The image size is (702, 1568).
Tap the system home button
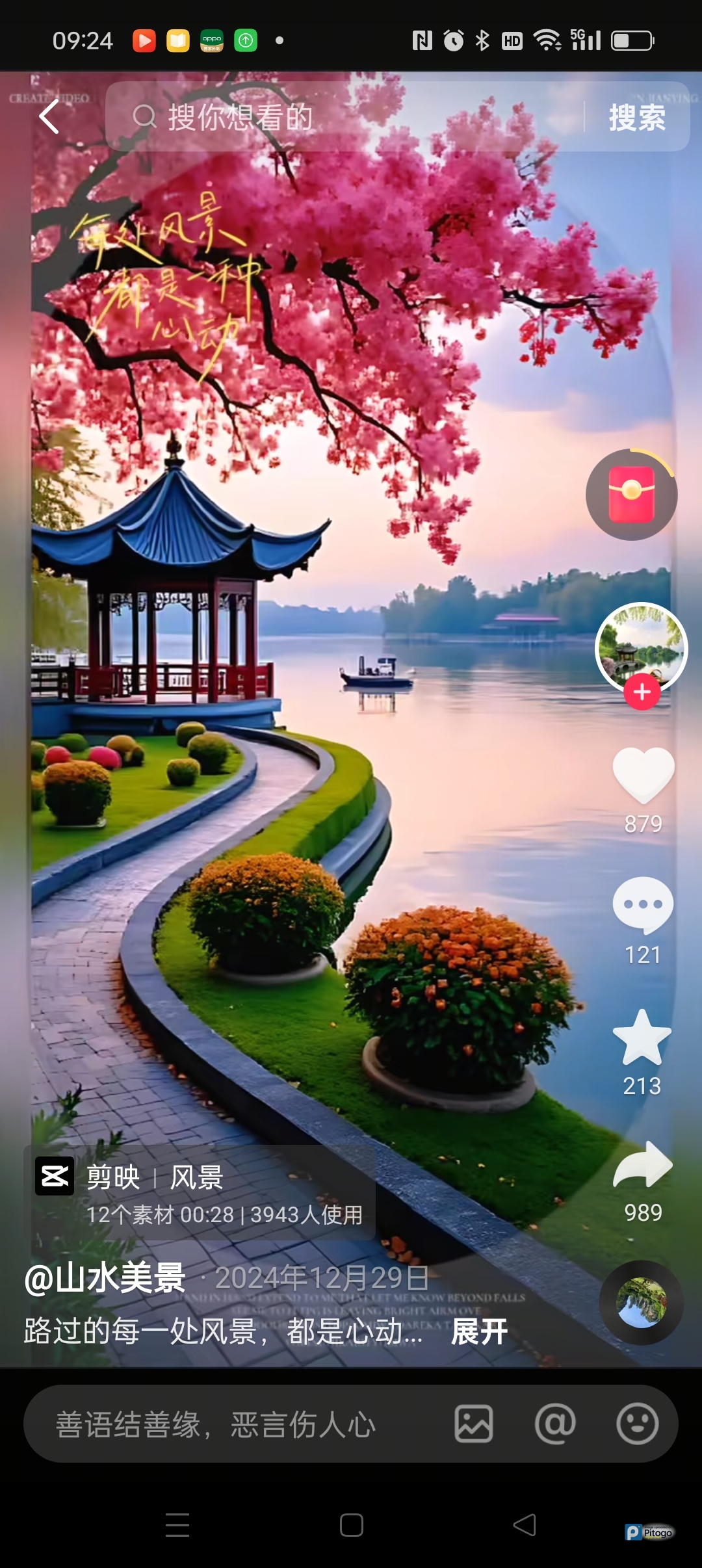[x=351, y=1525]
